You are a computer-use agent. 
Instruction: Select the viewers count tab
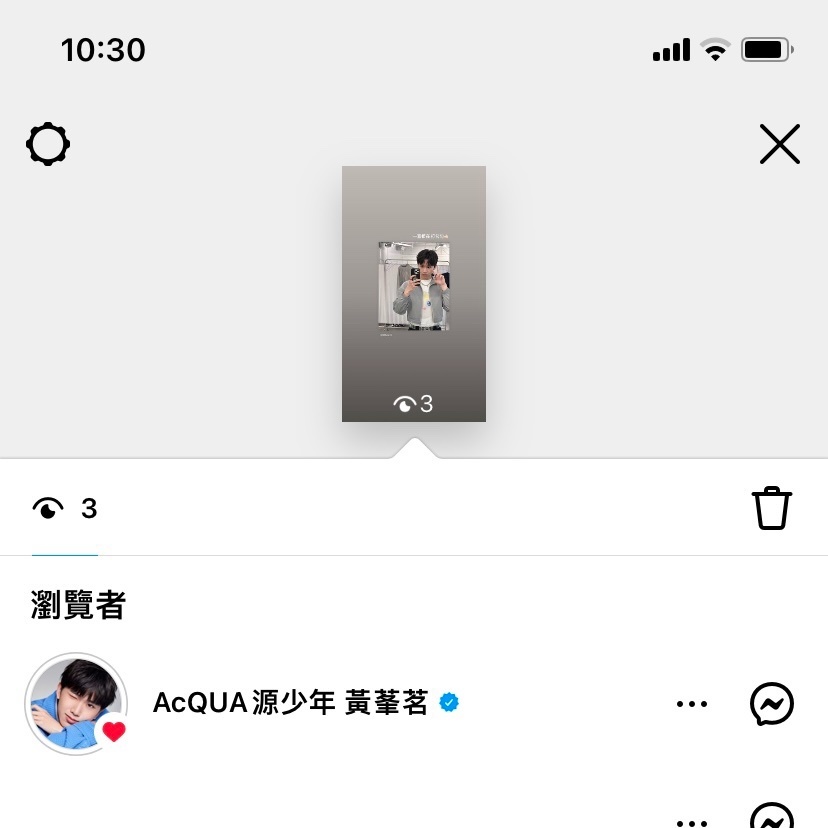(65, 510)
